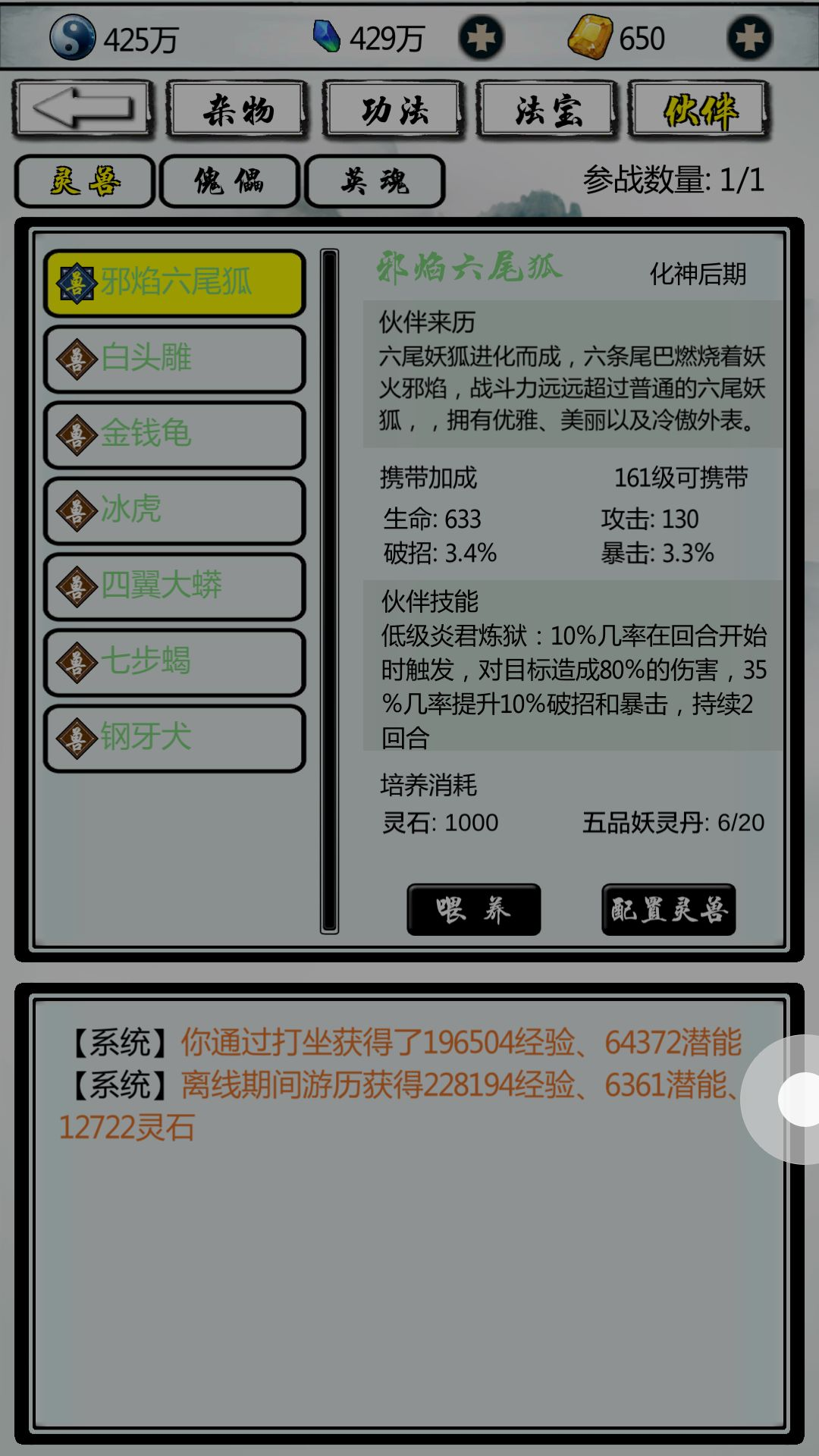This screenshot has height=1456, width=819.
Task: Select the 伙伴 tab
Action: tap(699, 110)
